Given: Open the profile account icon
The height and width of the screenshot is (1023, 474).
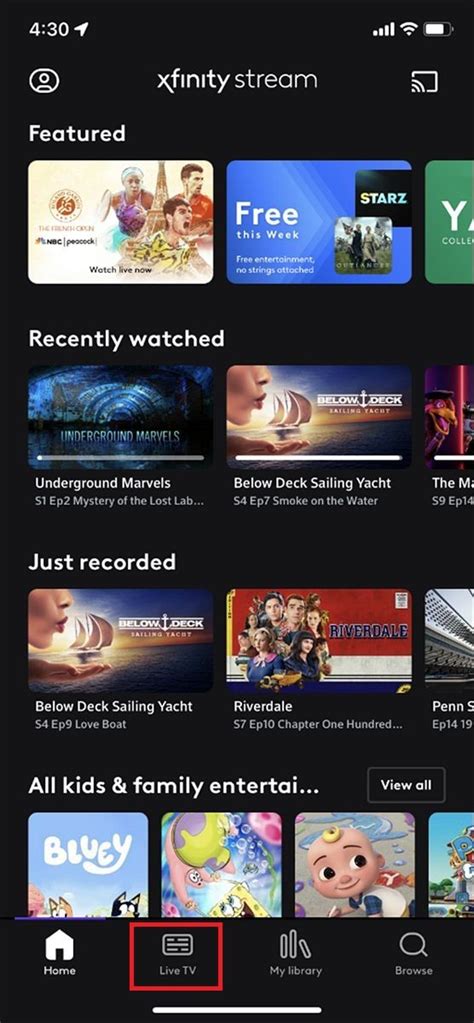Looking at the screenshot, I should pos(44,82).
